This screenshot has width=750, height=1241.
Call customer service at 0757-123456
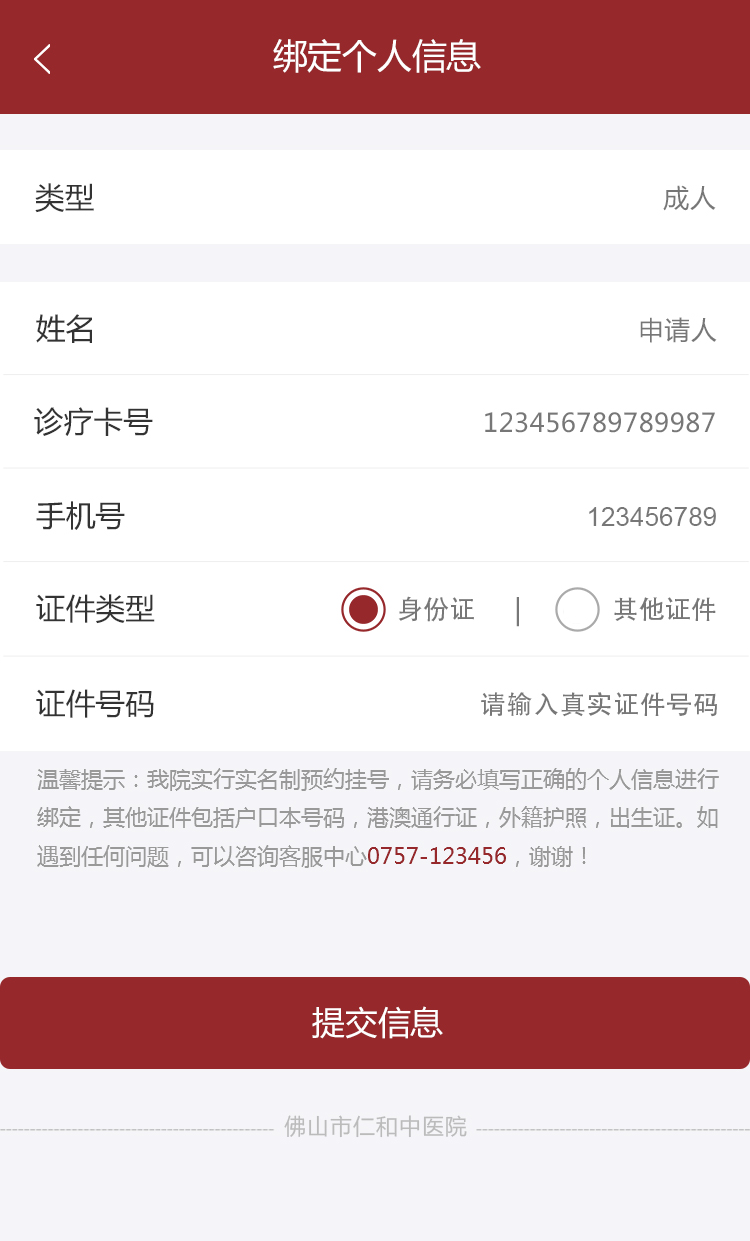pos(437,856)
